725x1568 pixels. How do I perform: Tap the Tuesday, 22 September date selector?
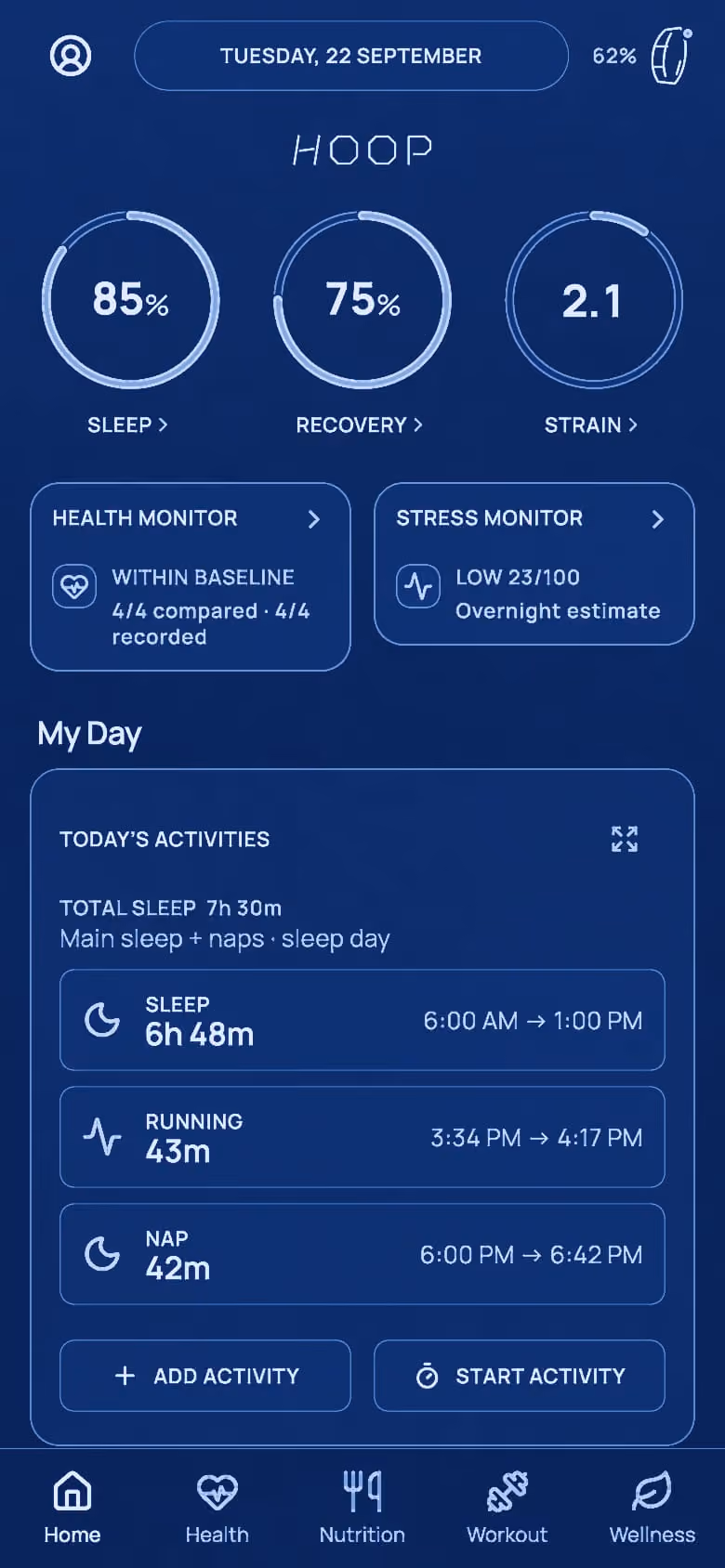point(351,56)
